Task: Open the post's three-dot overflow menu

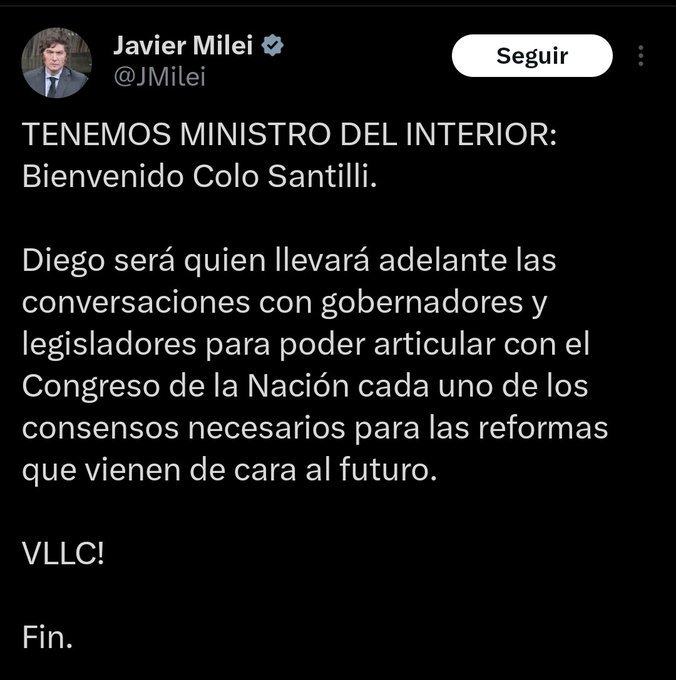Action: [x=642, y=56]
